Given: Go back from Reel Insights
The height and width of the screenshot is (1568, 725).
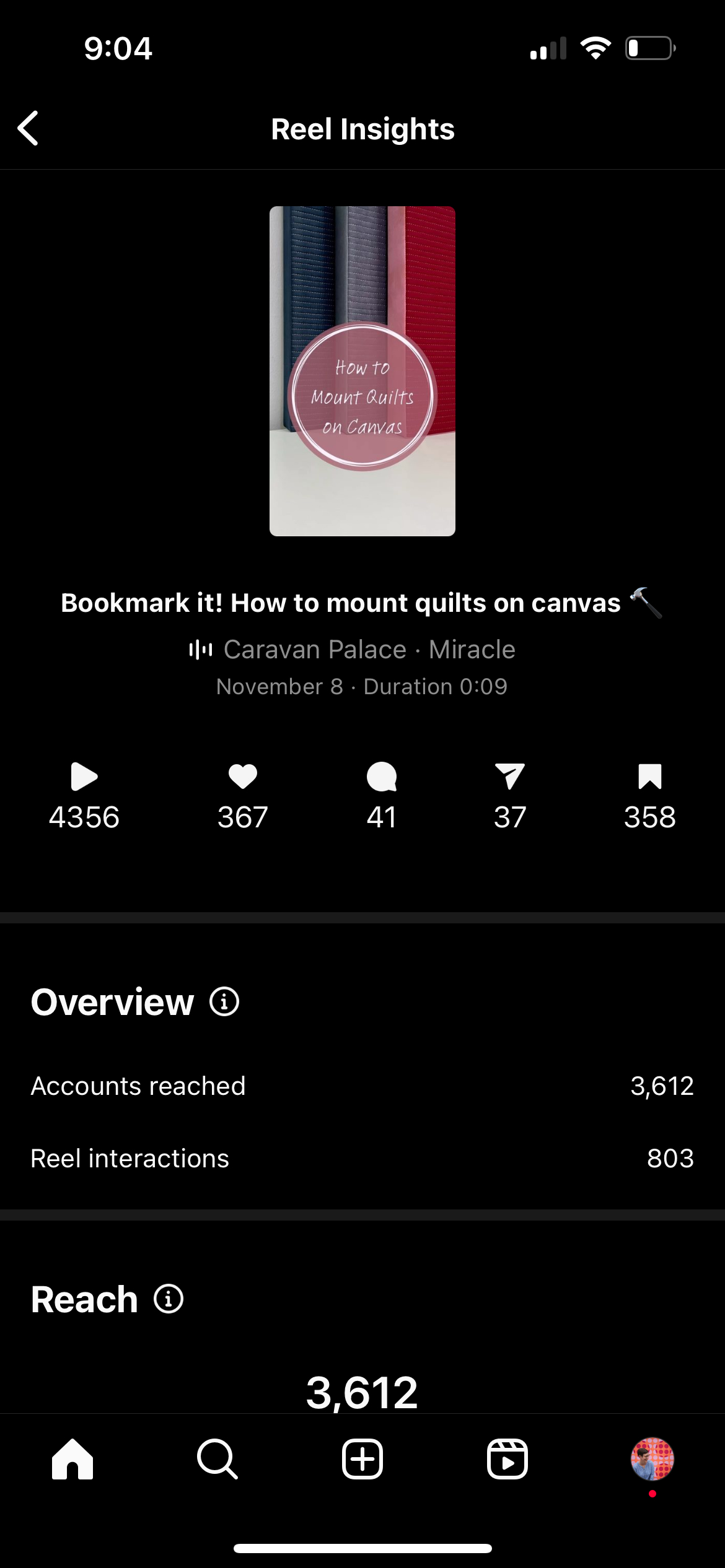Looking at the screenshot, I should point(29,129).
